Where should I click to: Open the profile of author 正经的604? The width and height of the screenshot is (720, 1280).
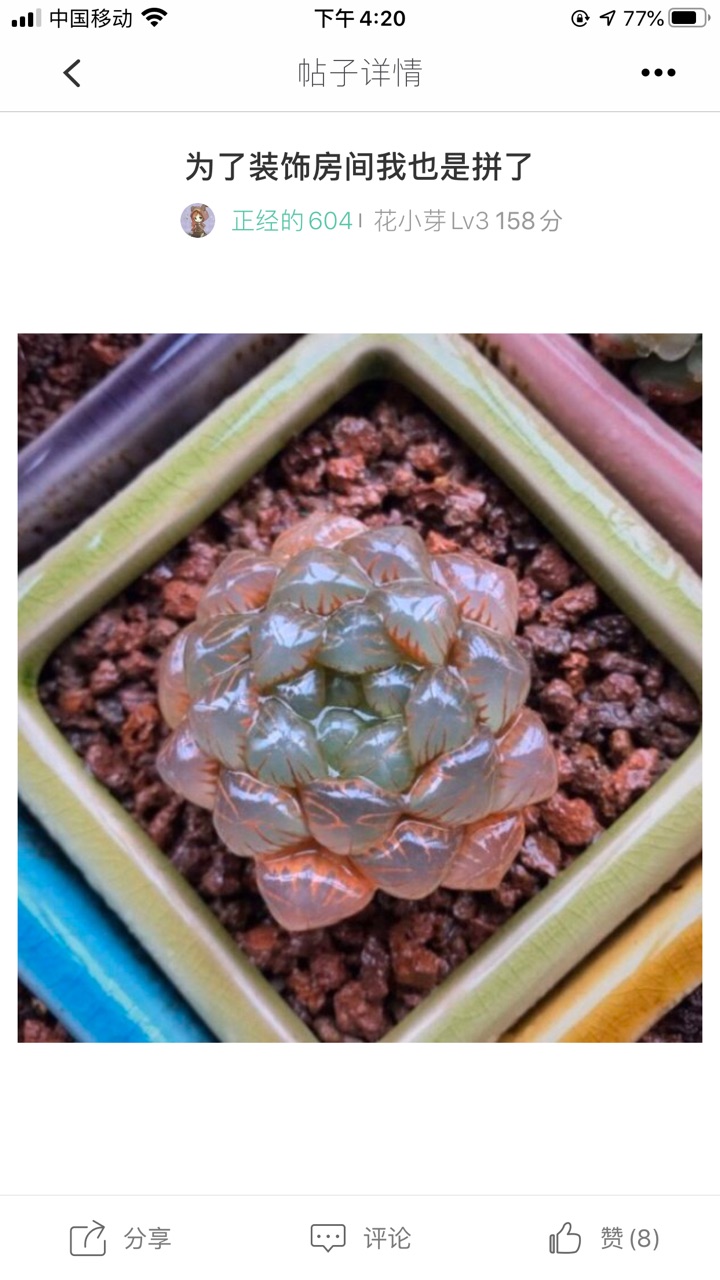coord(292,221)
